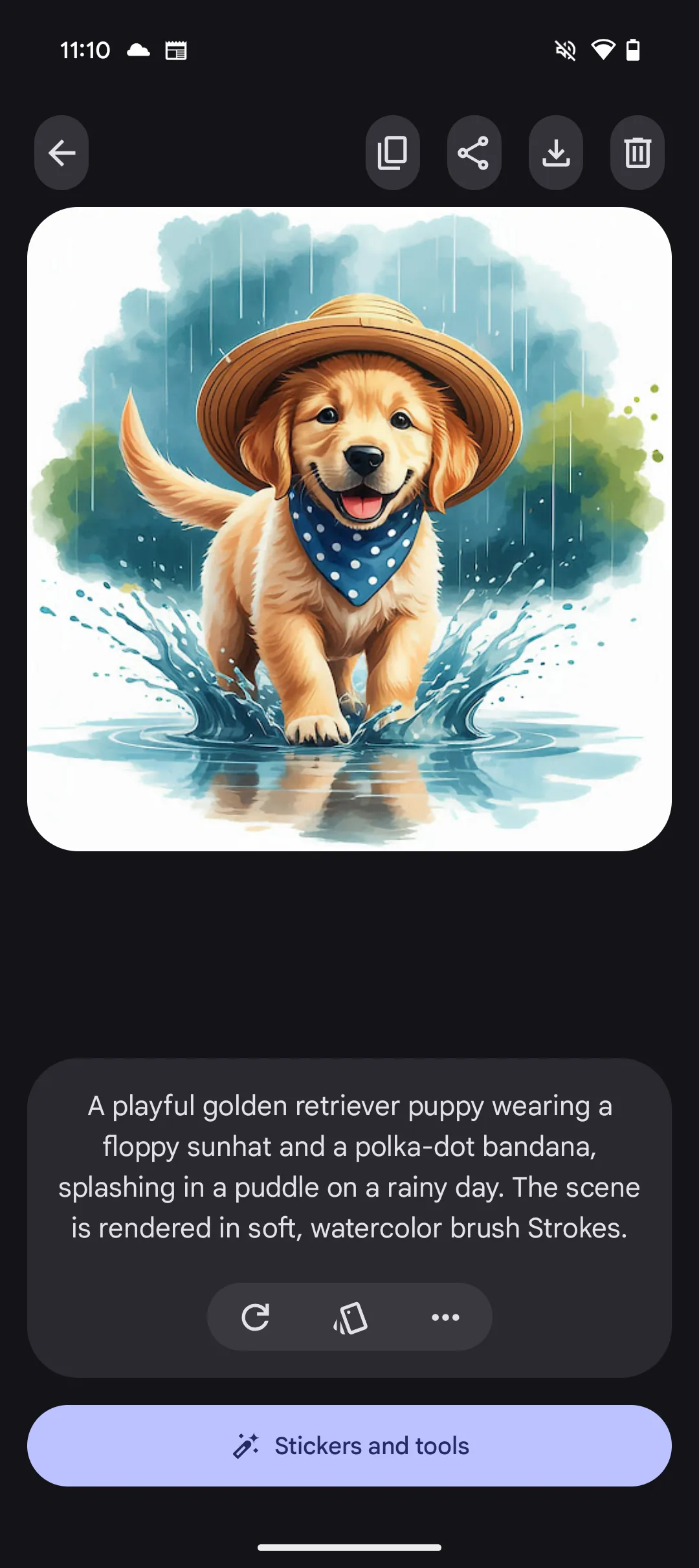Go back using the arrow button
The height and width of the screenshot is (1568, 699).
click(x=61, y=153)
